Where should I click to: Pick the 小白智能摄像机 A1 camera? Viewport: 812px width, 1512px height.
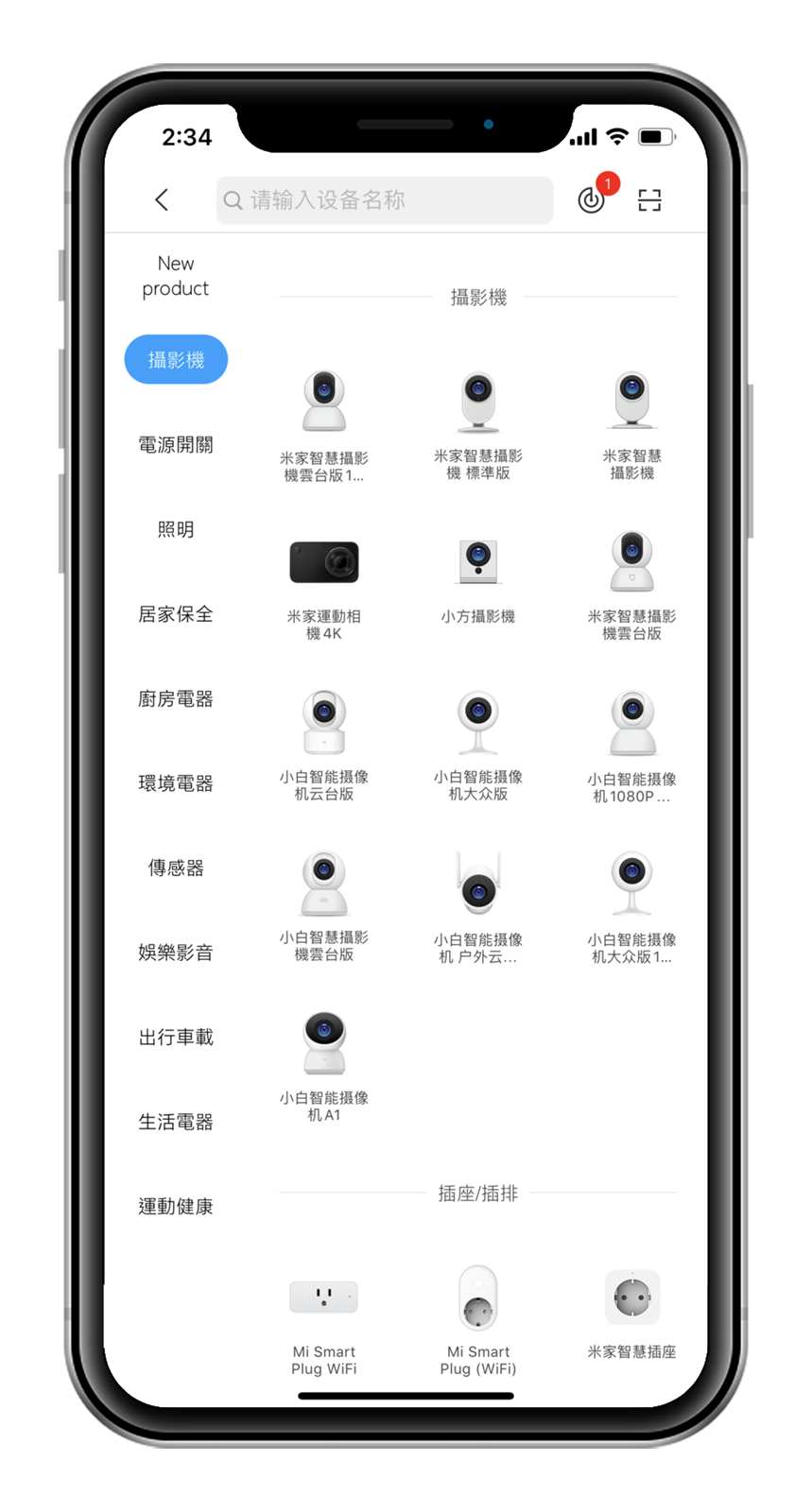(x=324, y=1063)
